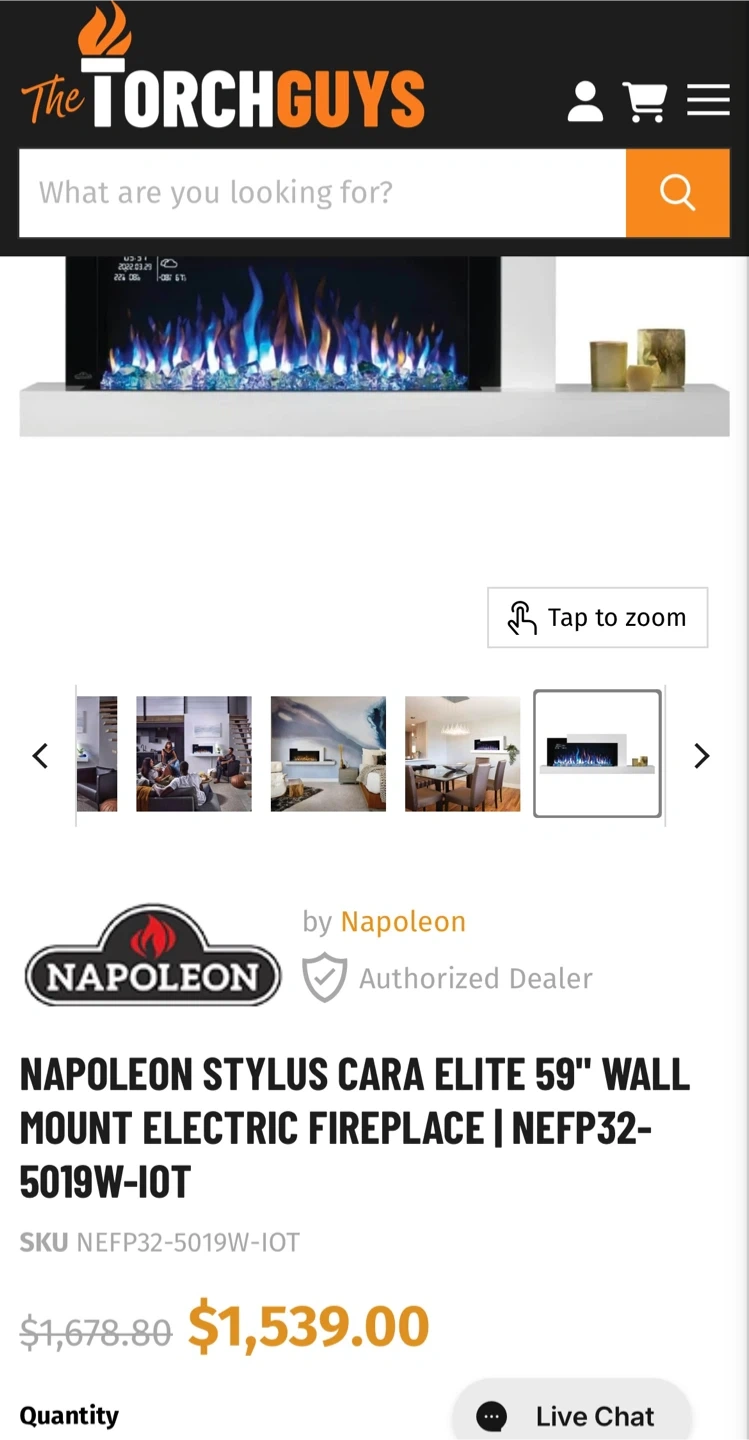This screenshot has width=749, height=1440.
Task: Select the living room with people thumbnail
Action: [x=194, y=754]
